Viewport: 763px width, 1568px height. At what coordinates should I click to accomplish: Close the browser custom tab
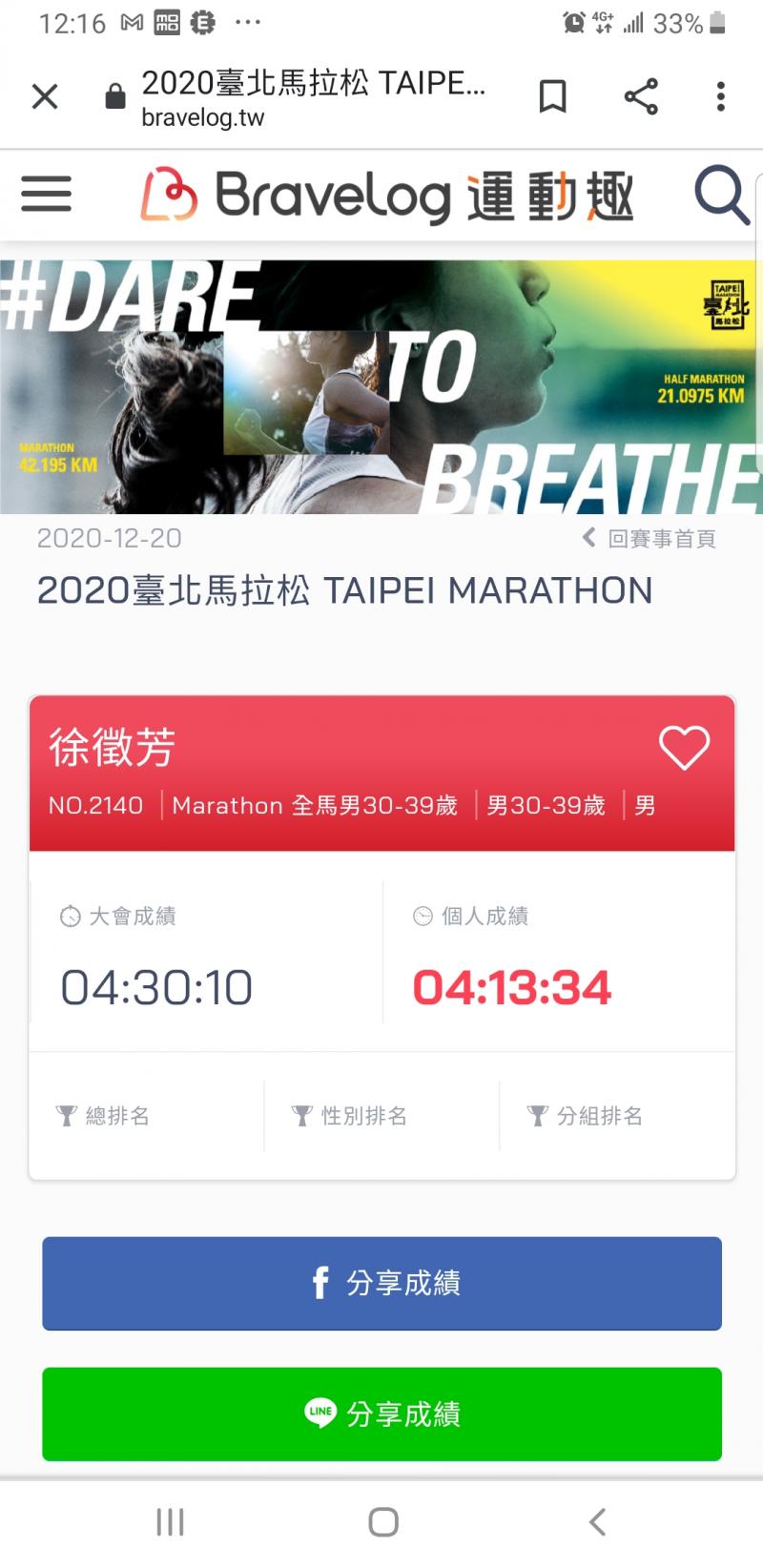point(45,96)
